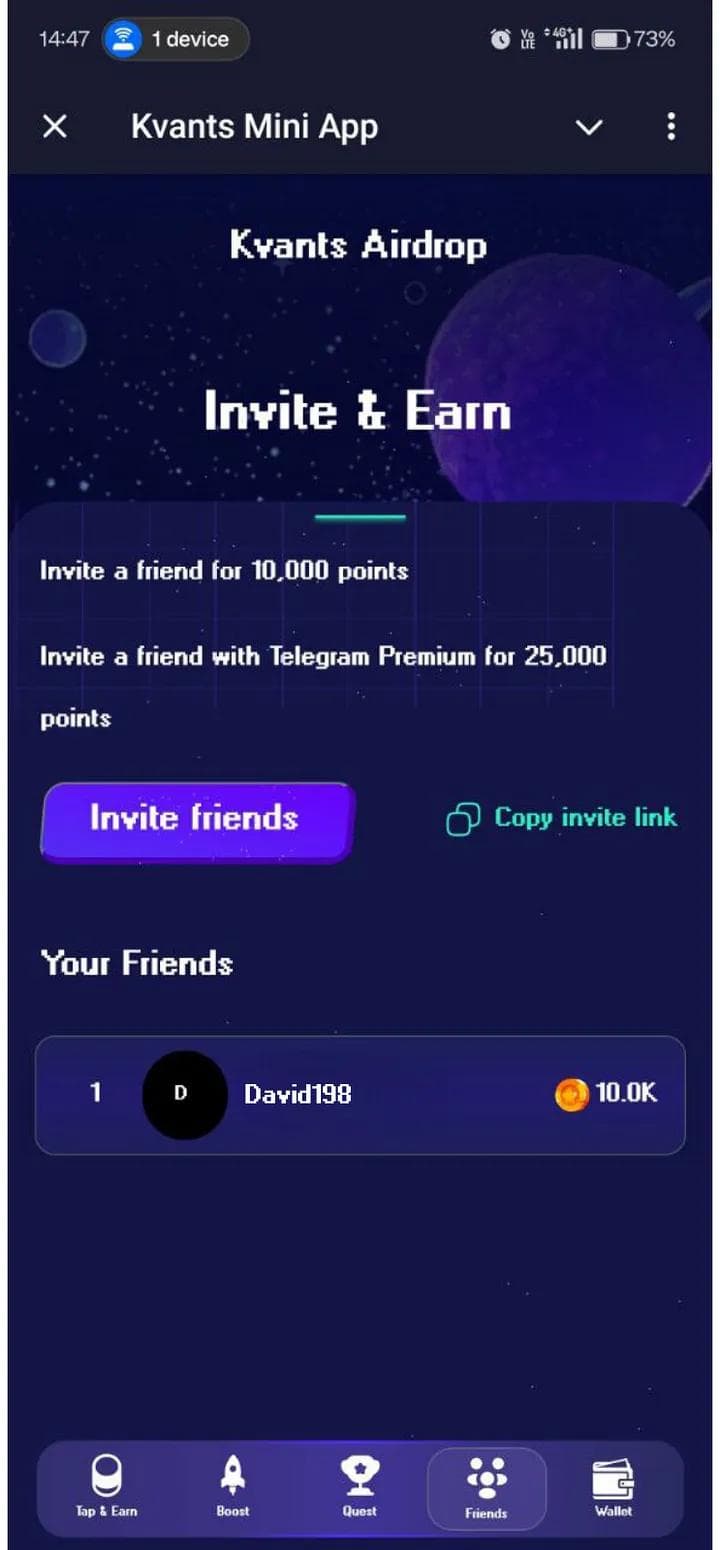This screenshot has height=1550, width=720.
Task: Go to the Boost tab
Action: pos(233,1486)
